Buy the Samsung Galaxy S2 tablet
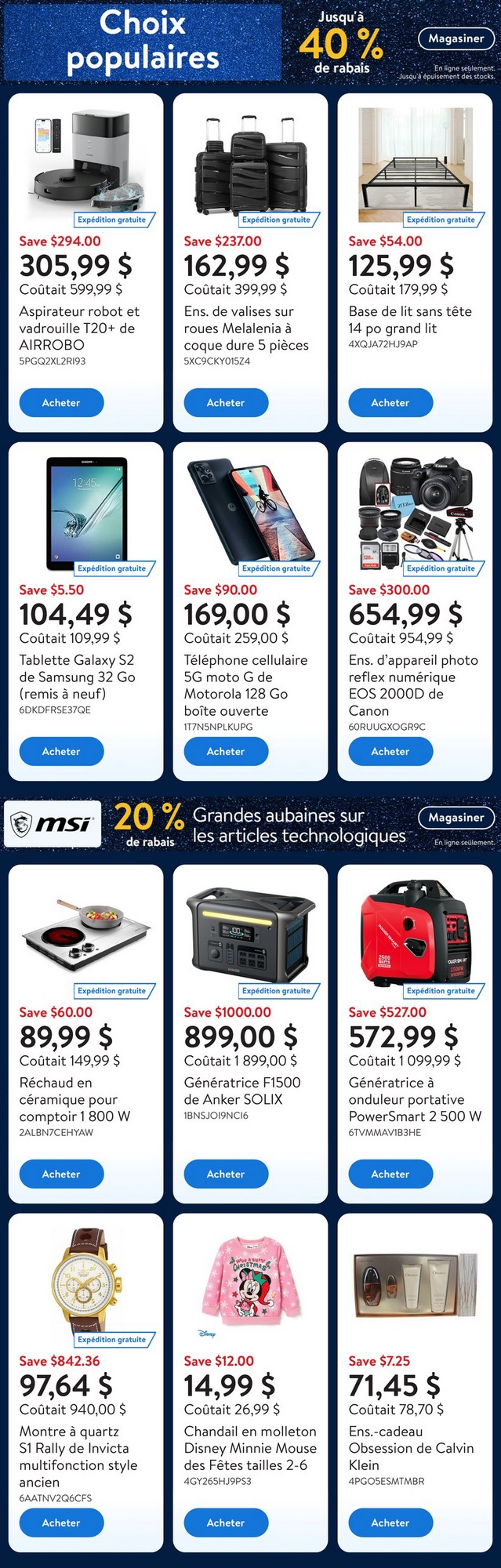This screenshot has height=1568, width=501. pyautogui.click(x=61, y=751)
